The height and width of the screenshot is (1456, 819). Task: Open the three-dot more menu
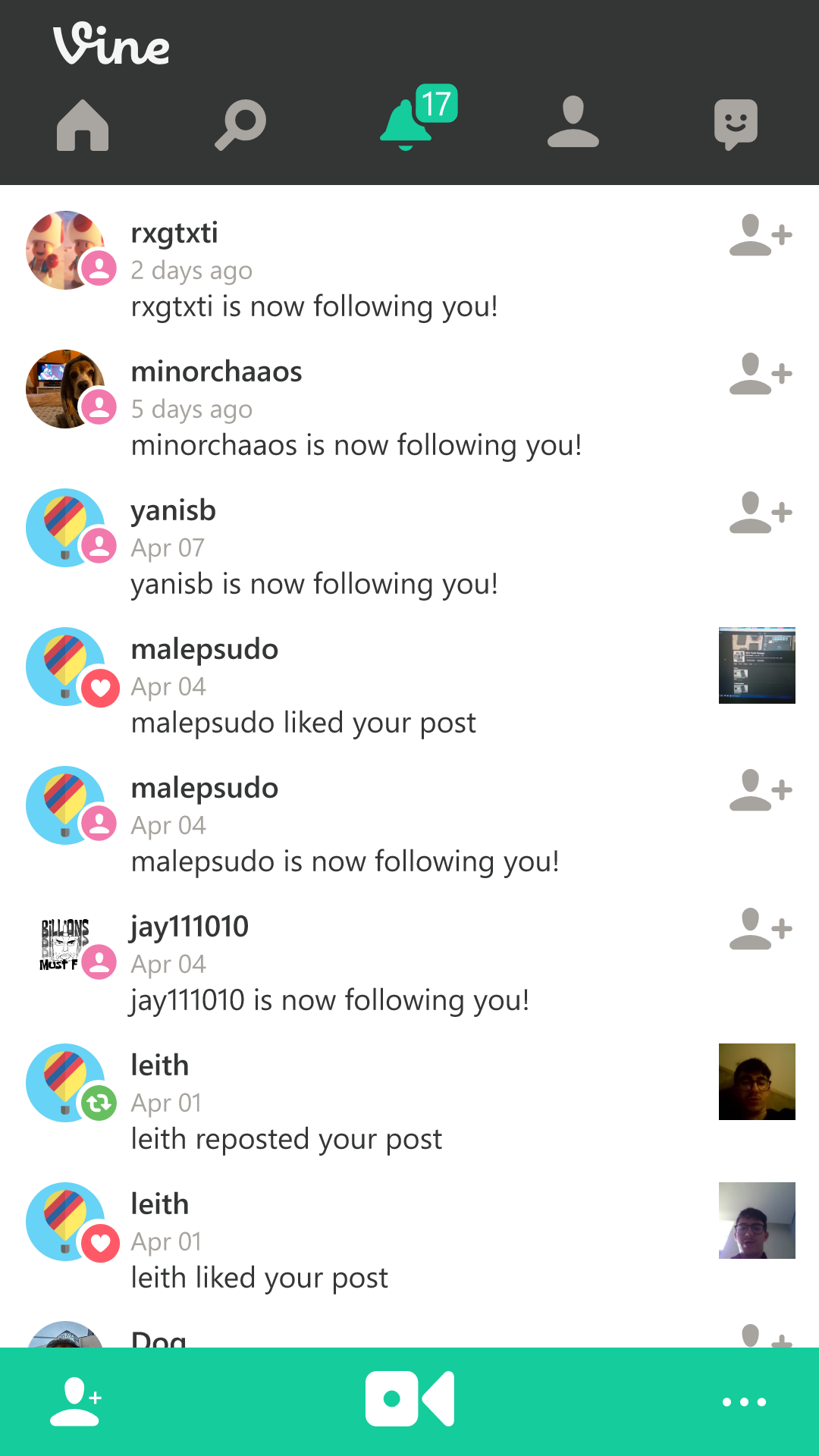coord(744,1402)
